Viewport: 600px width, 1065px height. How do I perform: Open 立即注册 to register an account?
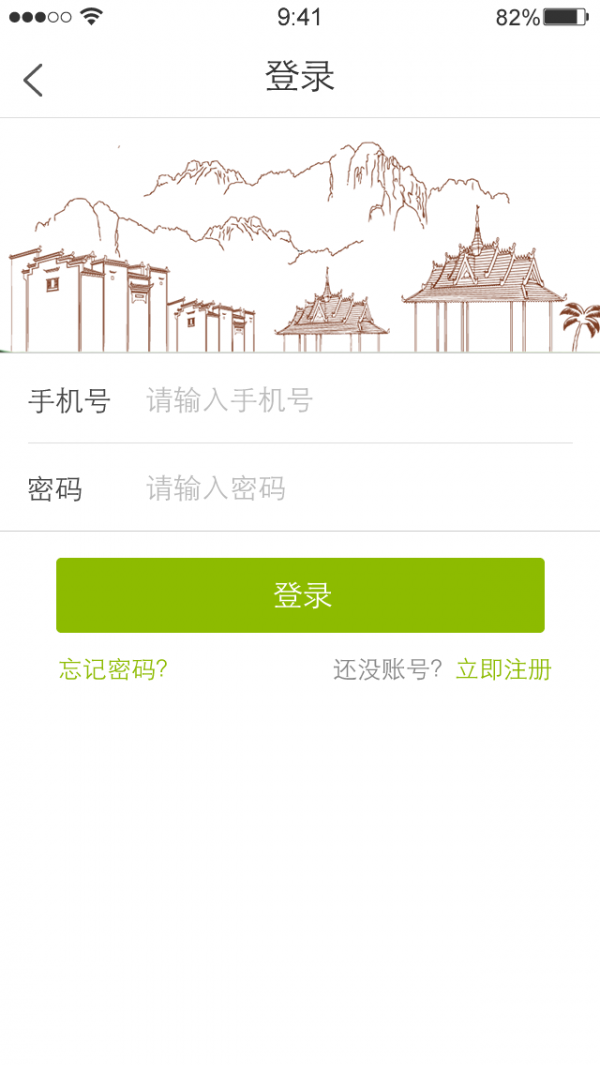(x=504, y=670)
